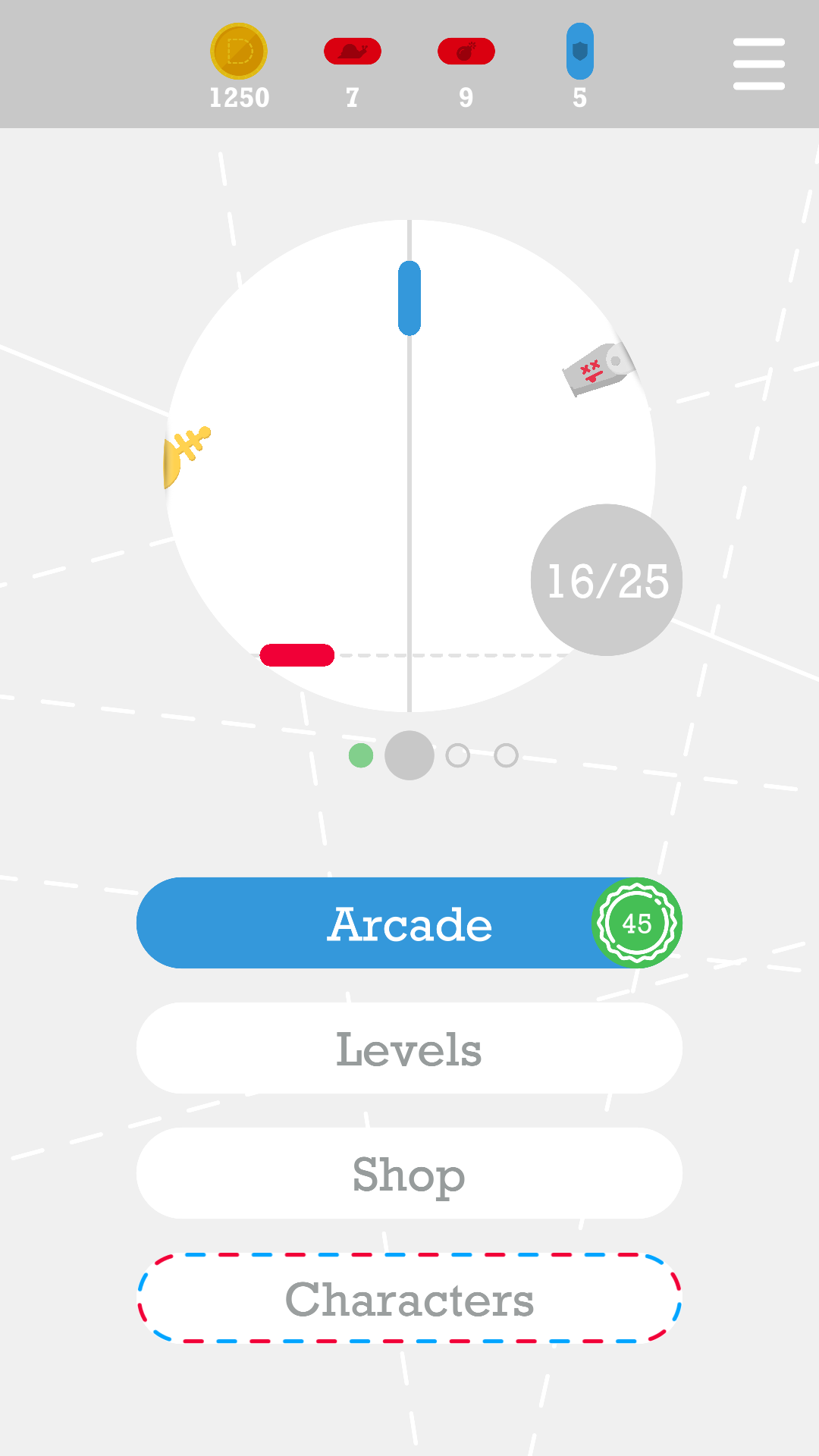Go to the Shop

[x=409, y=1173]
